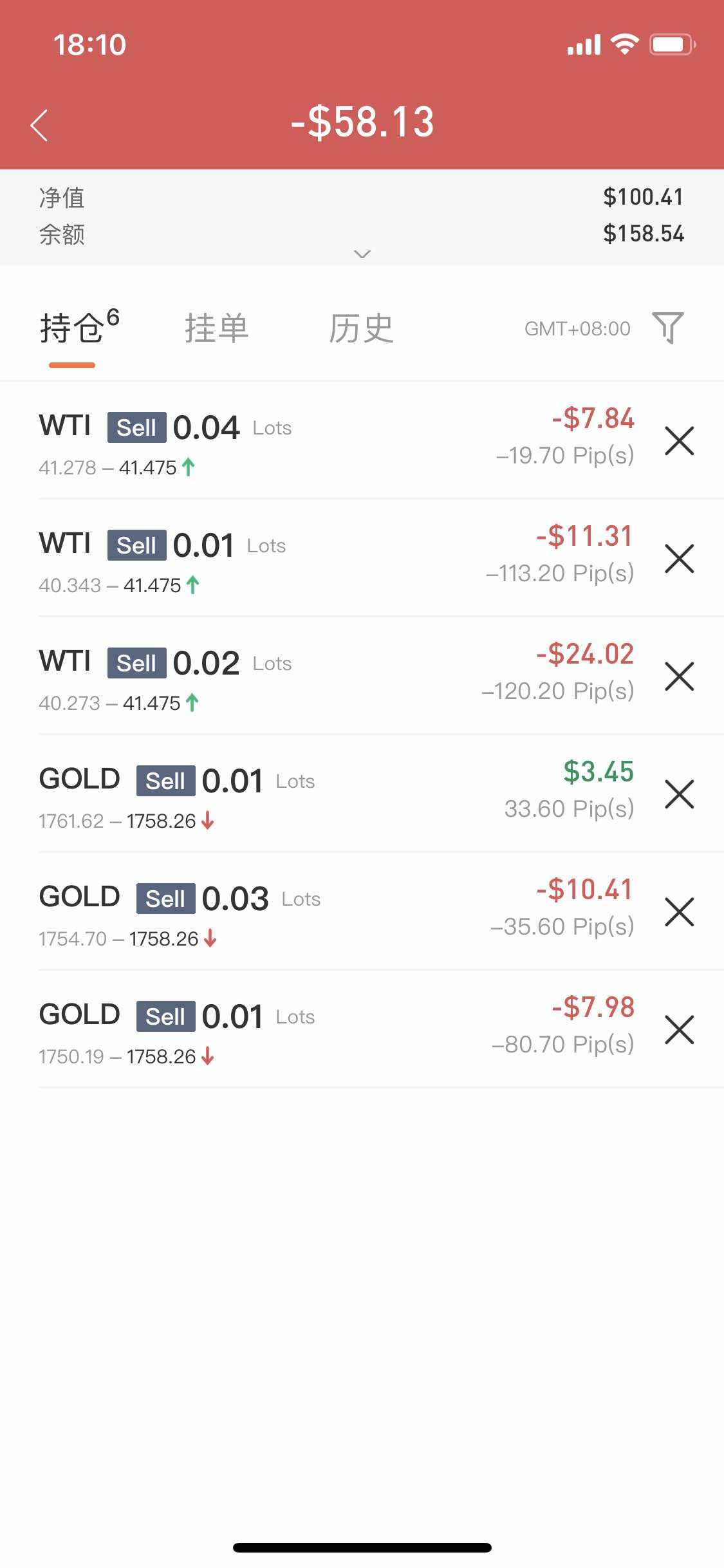The width and height of the screenshot is (724, 1568).
Task: Switch to the 历史 tab
Action: tap(361, 328)
